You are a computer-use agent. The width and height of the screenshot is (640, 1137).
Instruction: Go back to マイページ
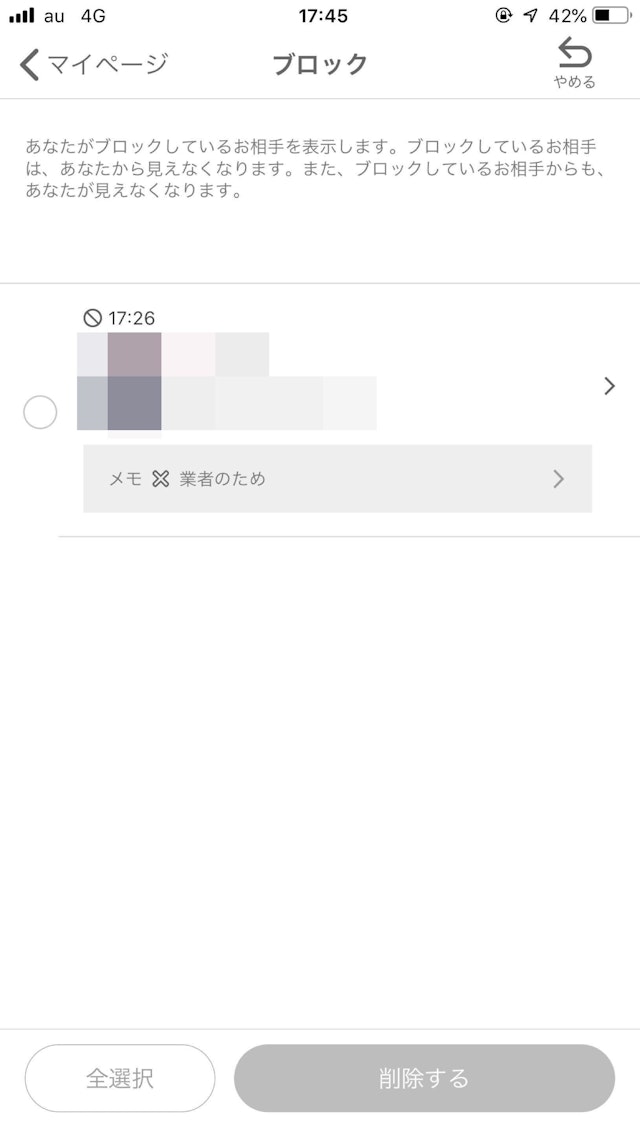pos(93,64)
